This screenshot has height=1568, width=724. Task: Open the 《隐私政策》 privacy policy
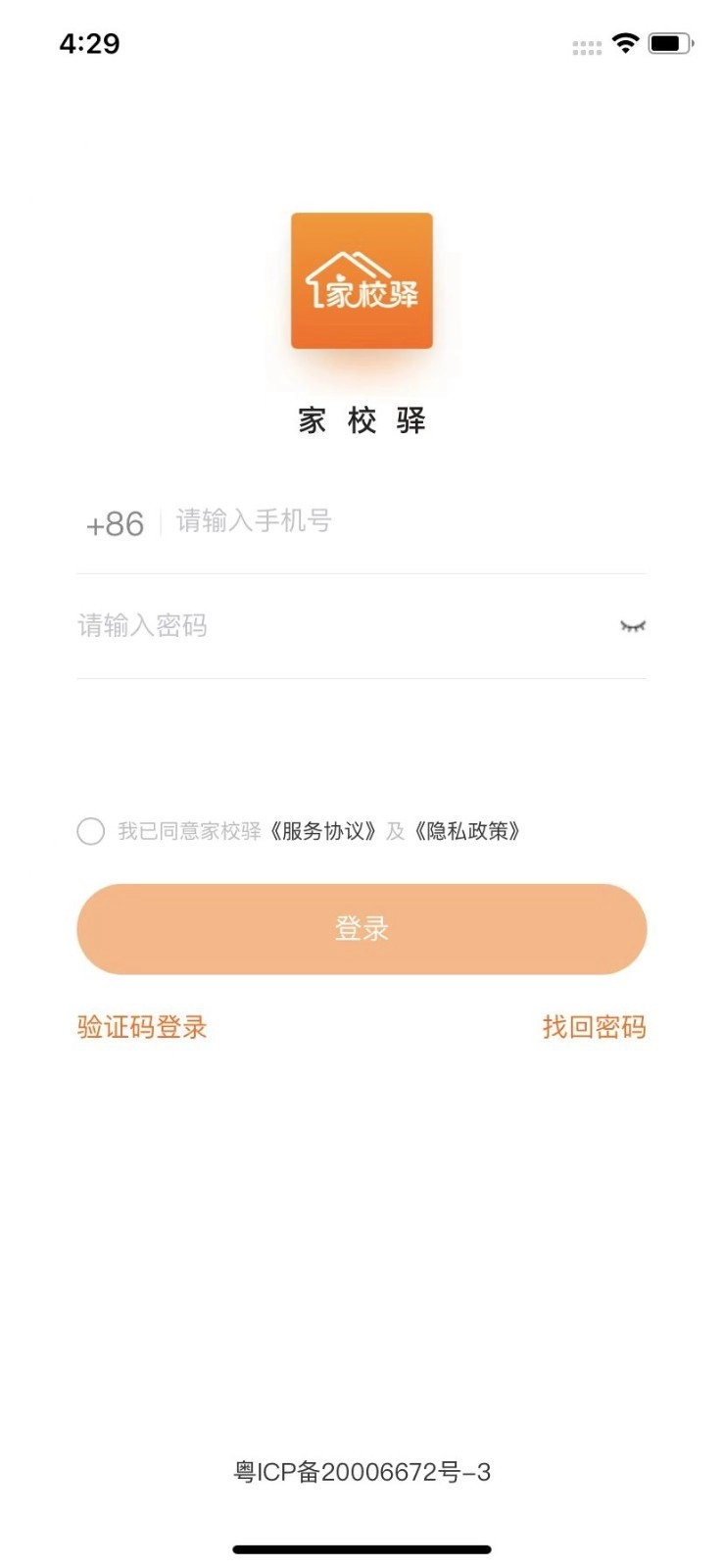(469, 831)
